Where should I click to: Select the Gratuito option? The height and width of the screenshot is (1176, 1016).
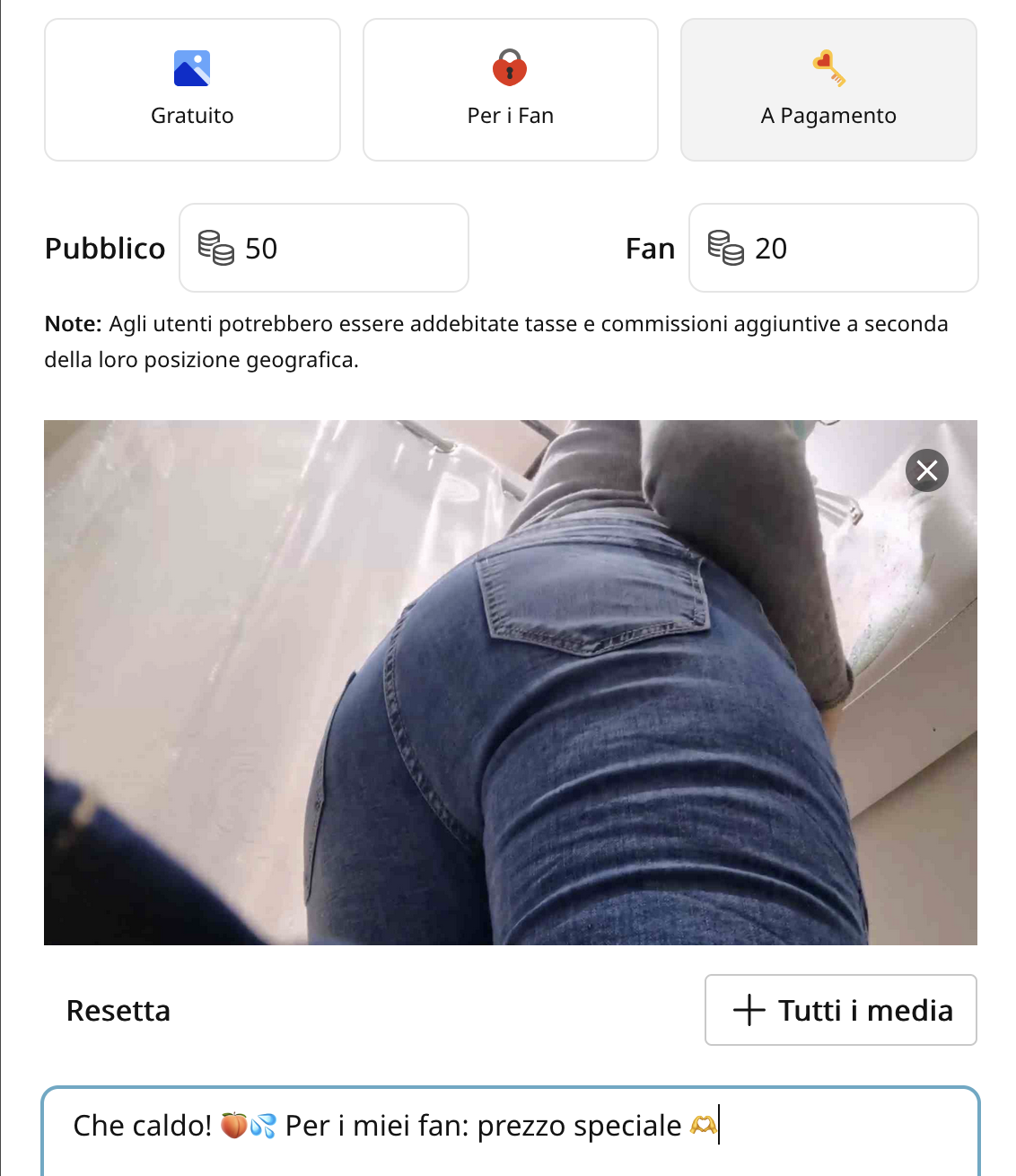click(x=192, y=90)
